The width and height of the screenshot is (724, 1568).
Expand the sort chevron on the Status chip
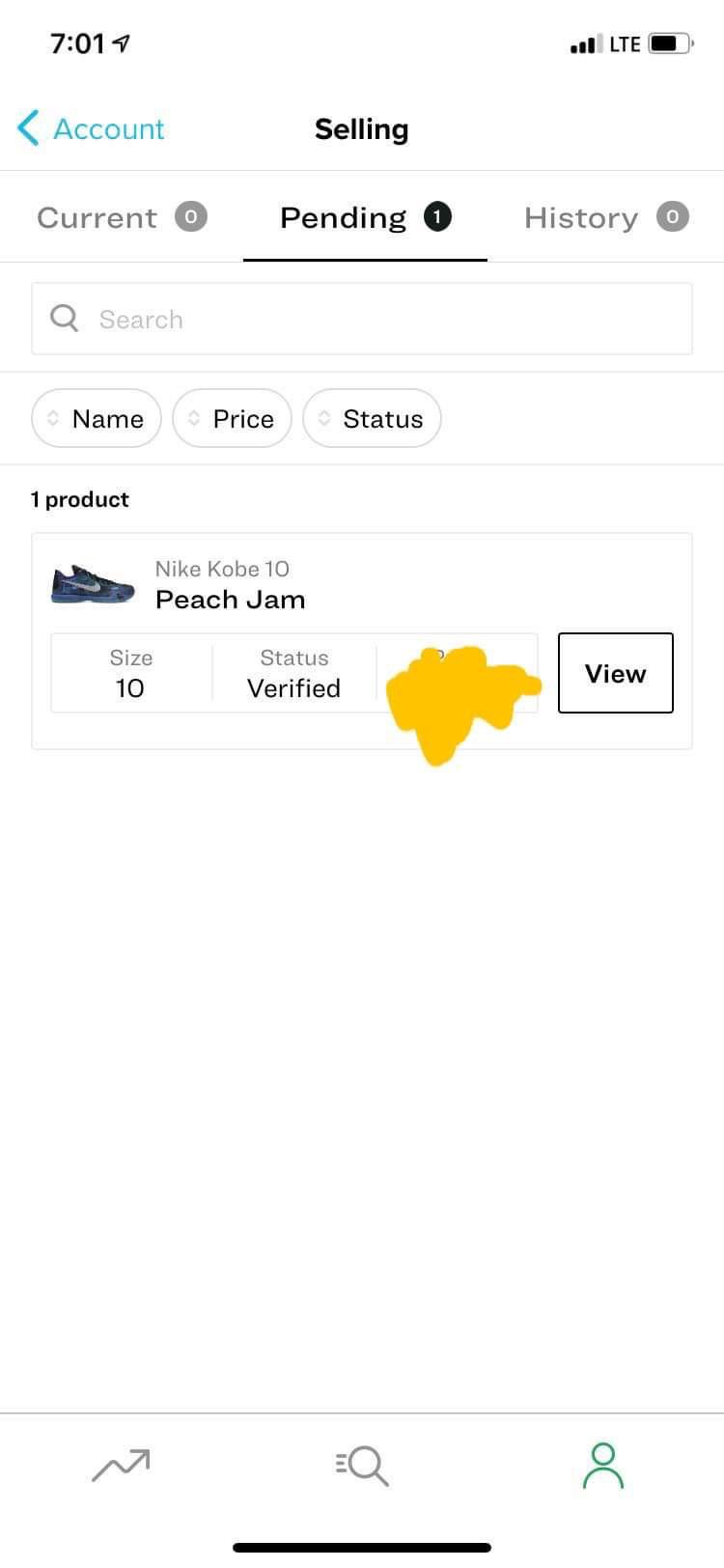tap(325, 418)
